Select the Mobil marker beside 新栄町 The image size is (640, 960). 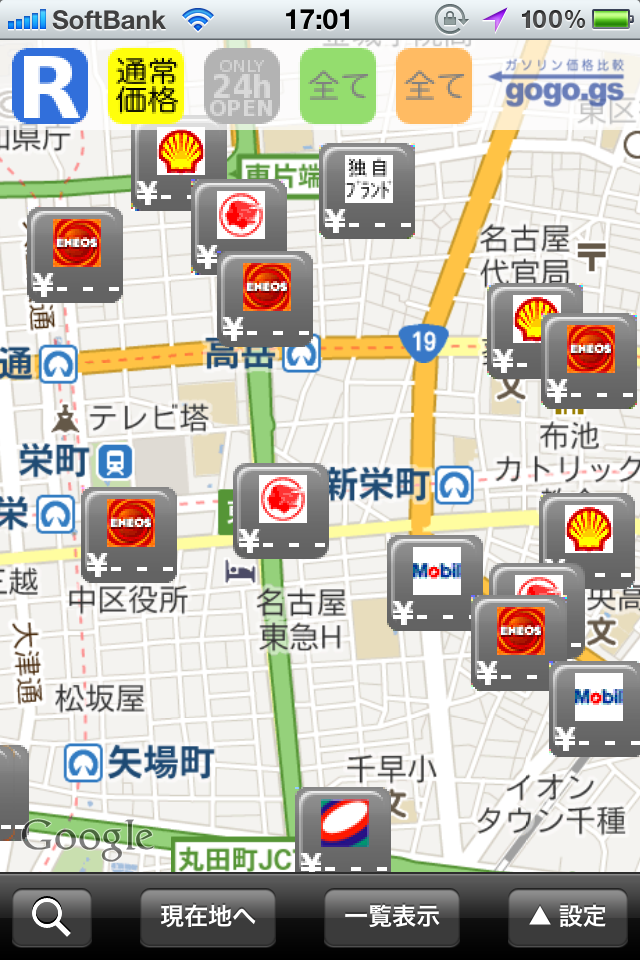coord(435,581)
